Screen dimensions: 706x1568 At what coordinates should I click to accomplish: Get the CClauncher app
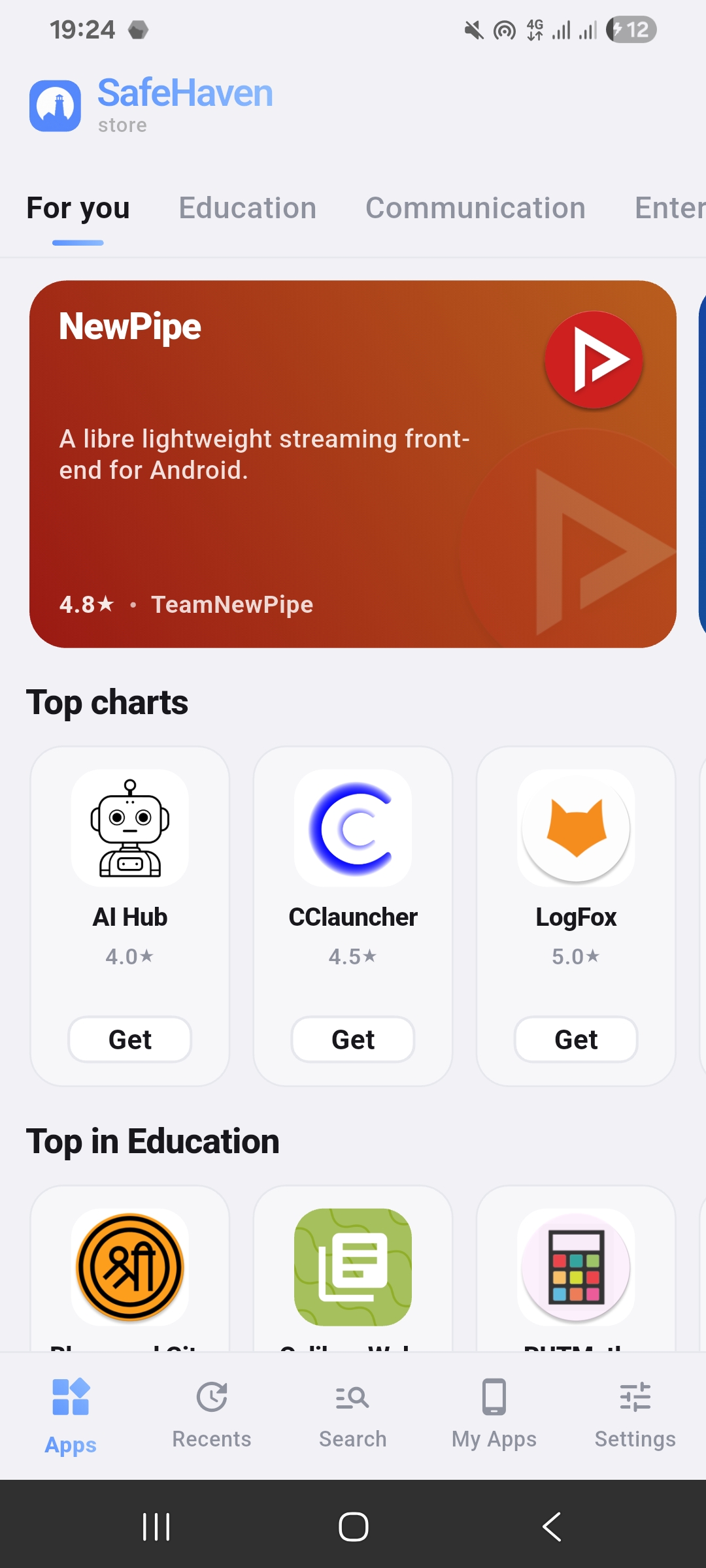[353, 1039]
